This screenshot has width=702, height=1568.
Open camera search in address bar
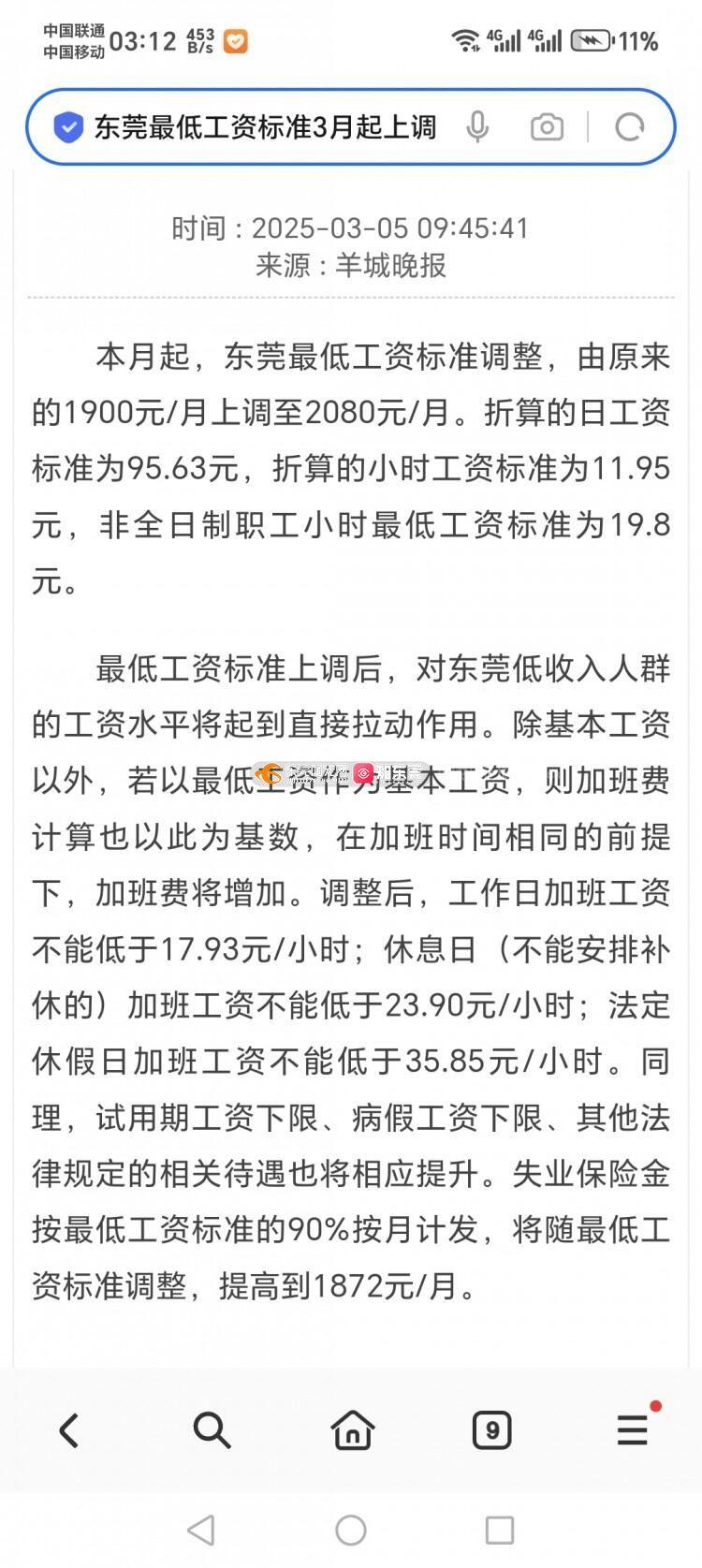coord(547,126)
